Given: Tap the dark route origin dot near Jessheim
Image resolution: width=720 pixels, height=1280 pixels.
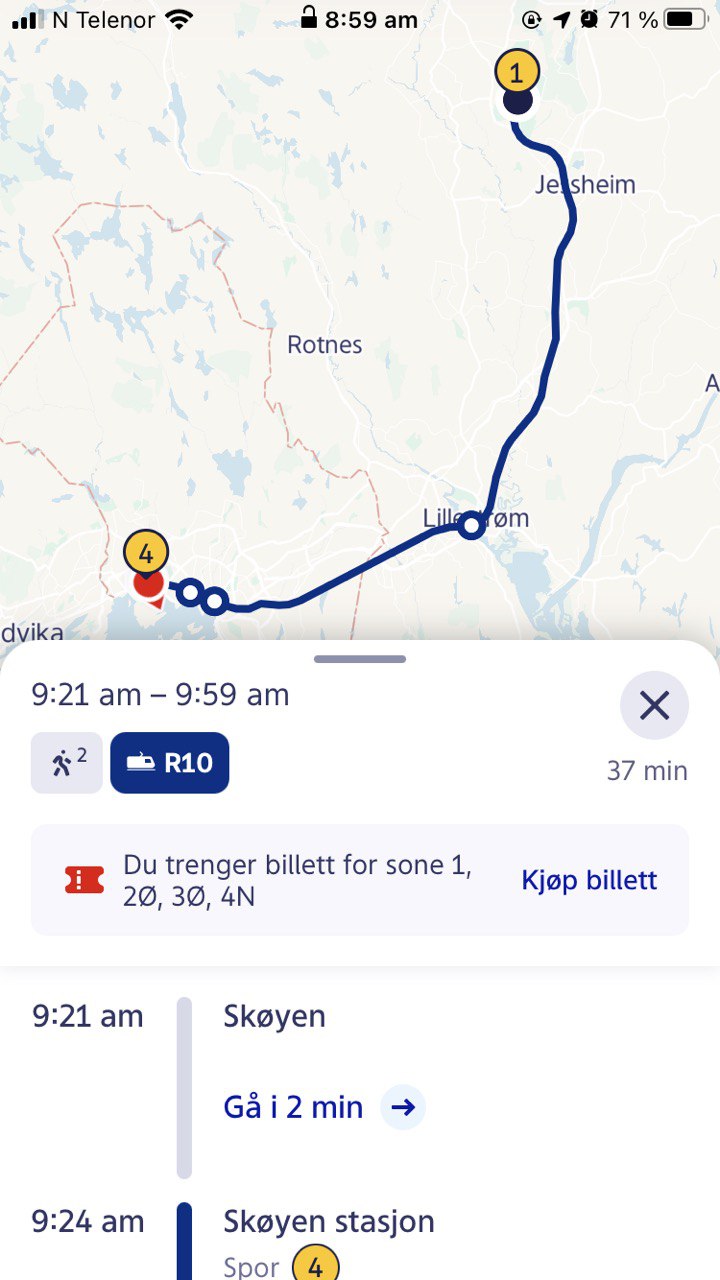Looking at the screenshot, I should point(517,100).
